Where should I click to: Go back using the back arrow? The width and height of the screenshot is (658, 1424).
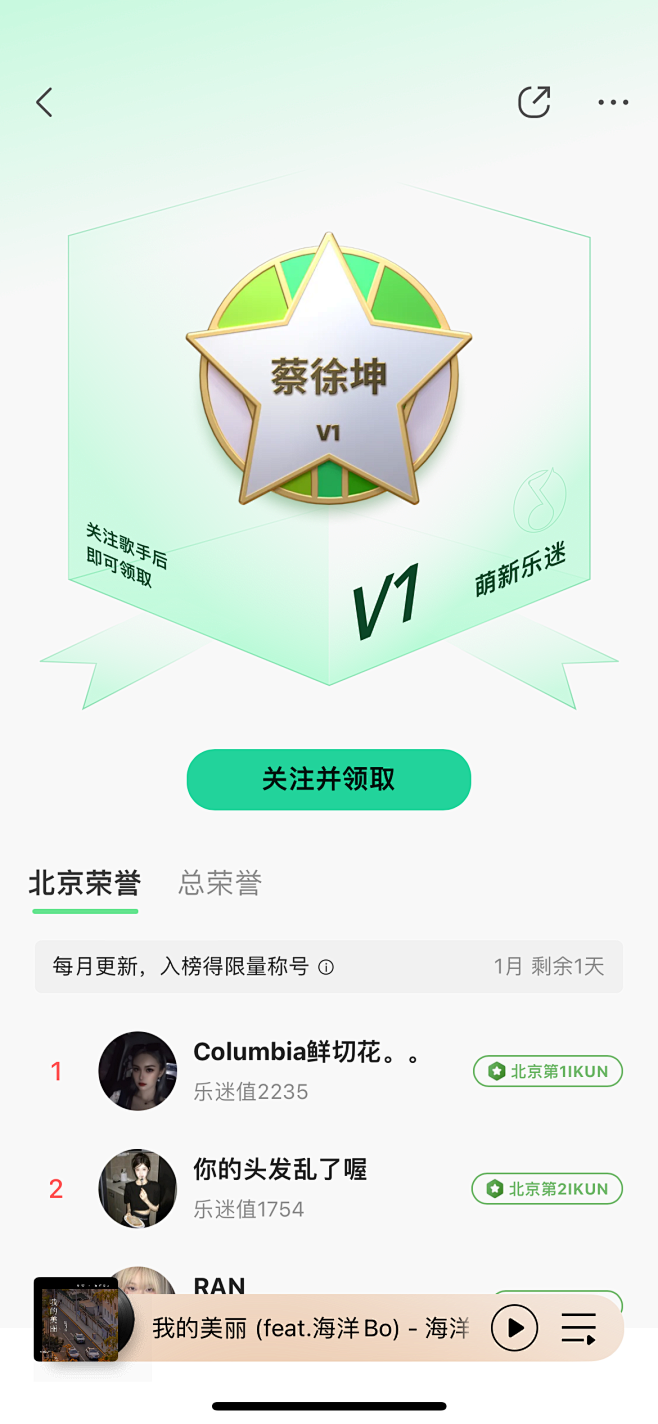tap(44, 102)
